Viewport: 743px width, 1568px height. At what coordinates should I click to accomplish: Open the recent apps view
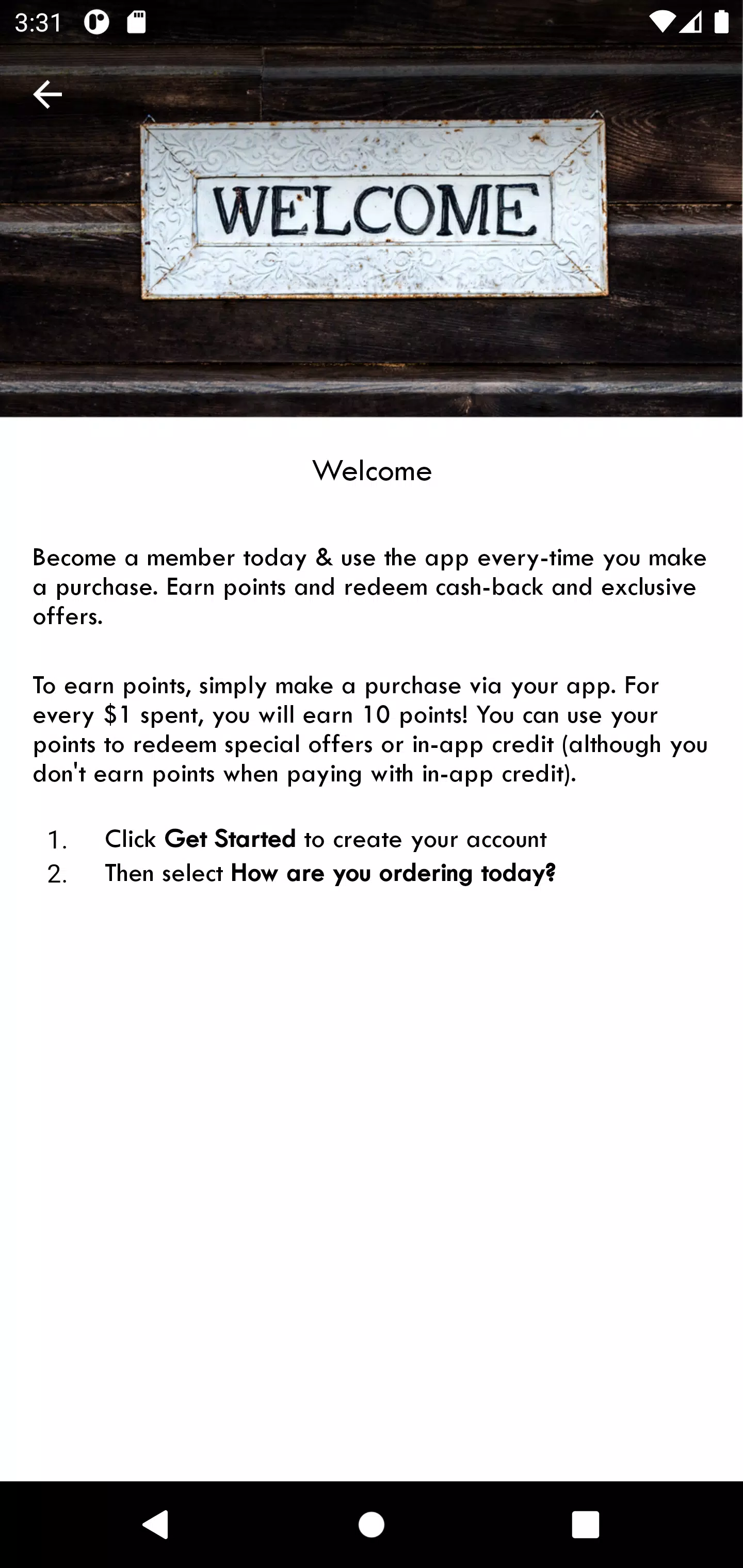point(585,1525)
